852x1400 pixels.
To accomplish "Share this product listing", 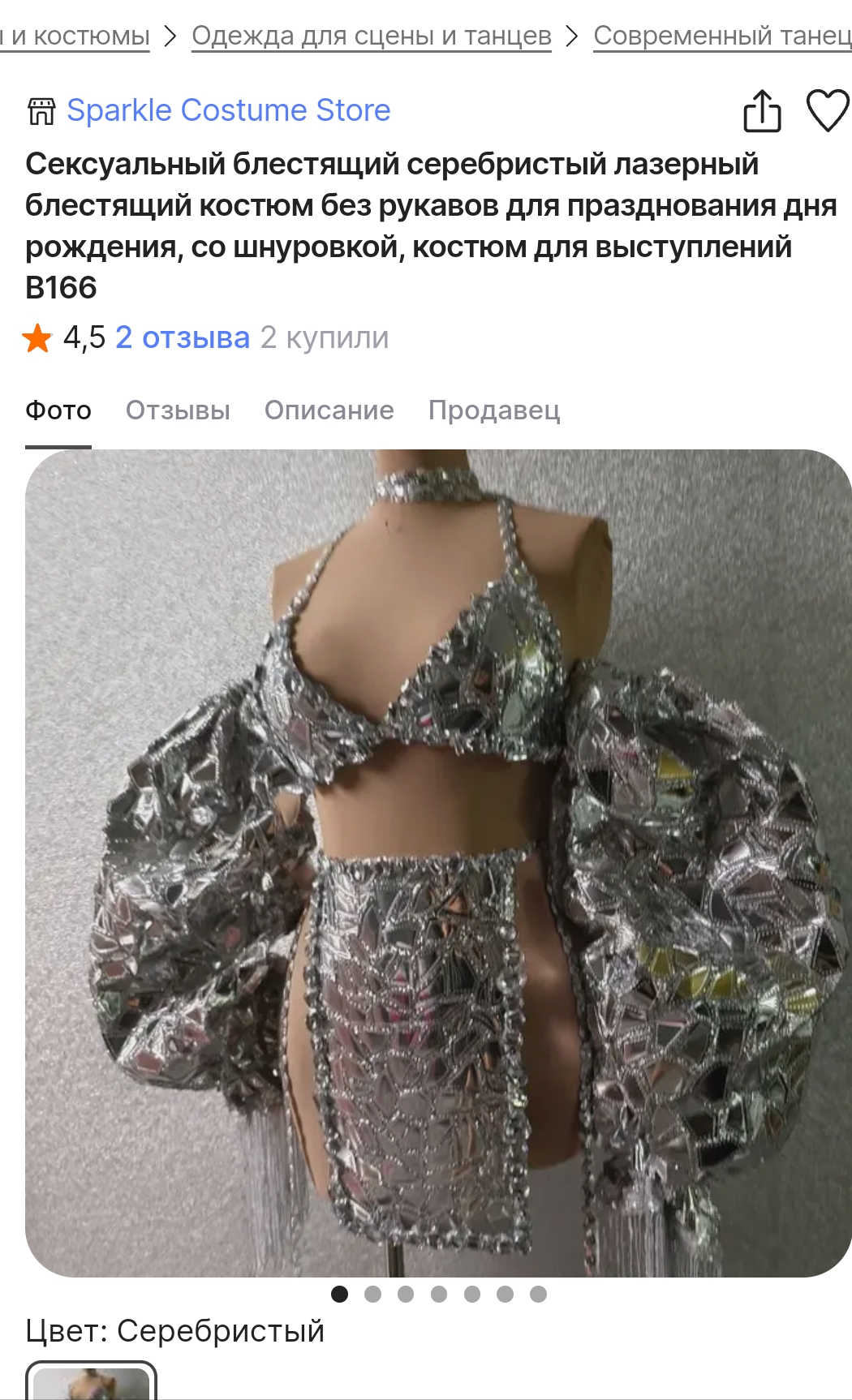I will [x=762, y=110].
